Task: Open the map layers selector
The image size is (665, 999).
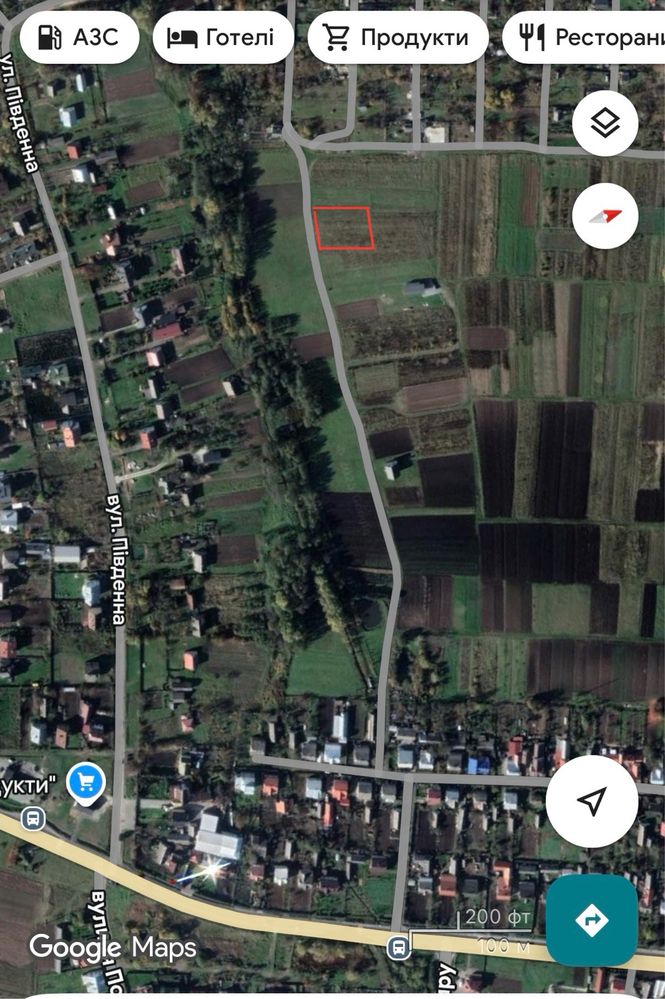Action: coord(605,123)
